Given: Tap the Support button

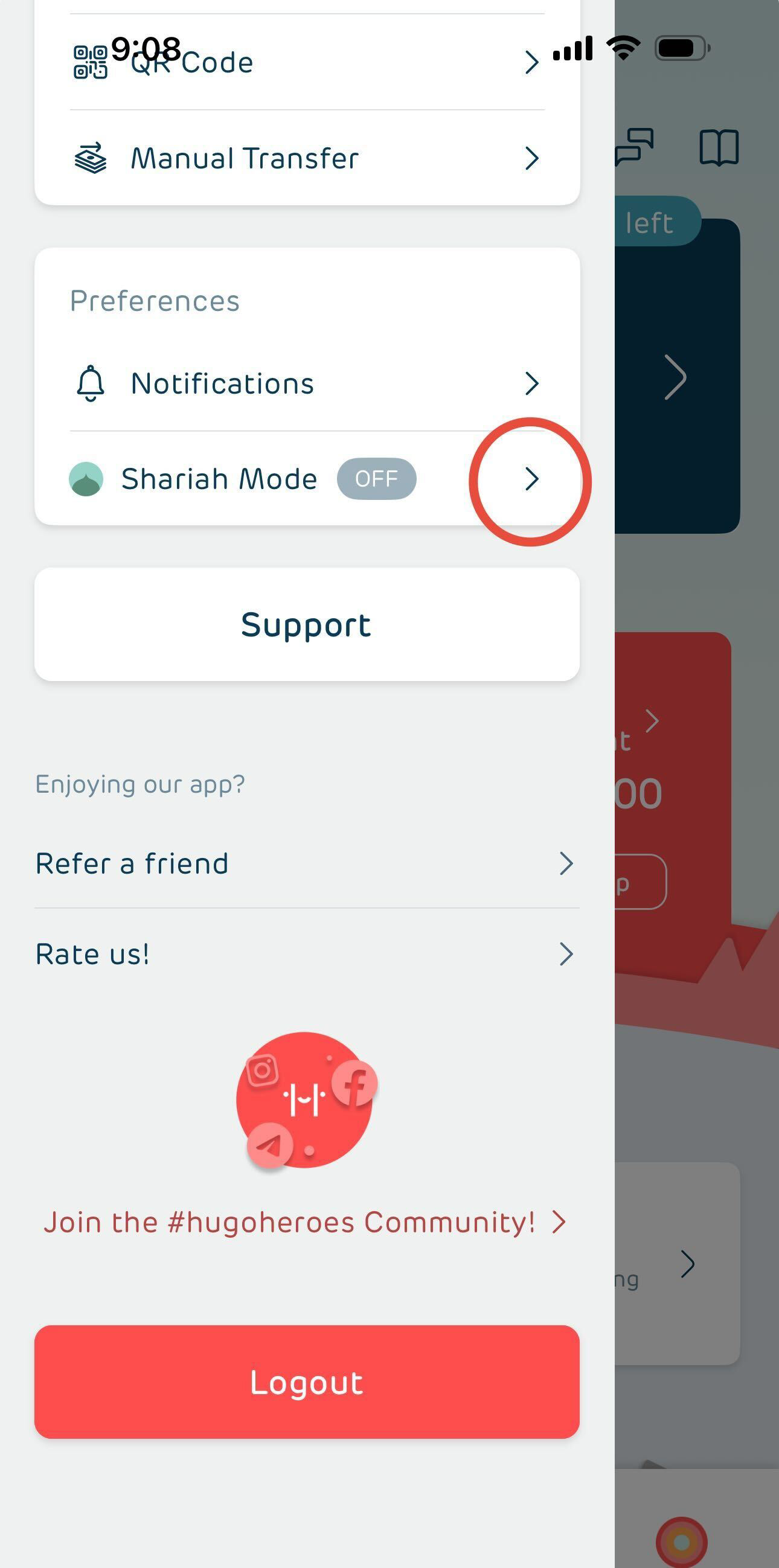Looking at the screenshot, I should [x=307, y=624].
